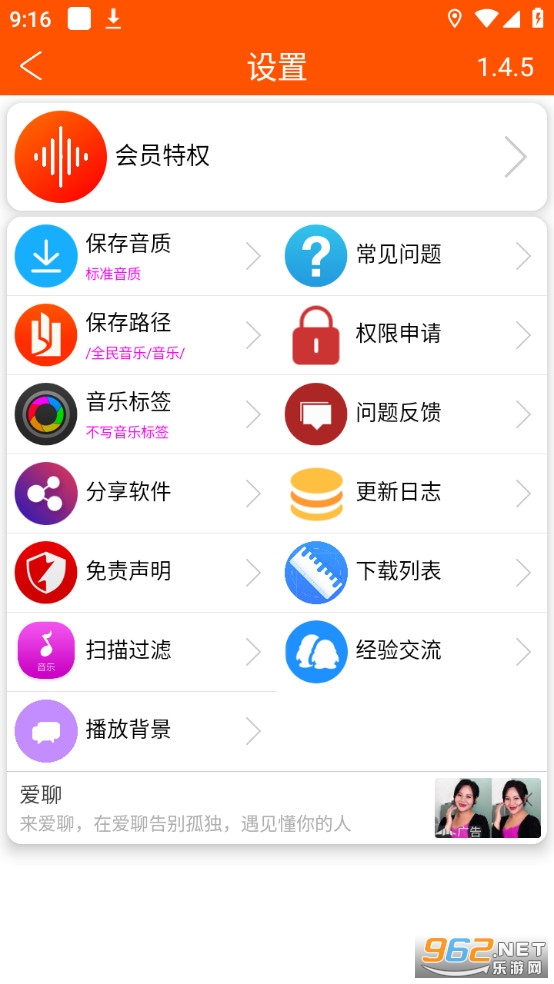Screen dimensions: 554x984
Task: Close the 爱聊 ad
Action: pos(530,798)
